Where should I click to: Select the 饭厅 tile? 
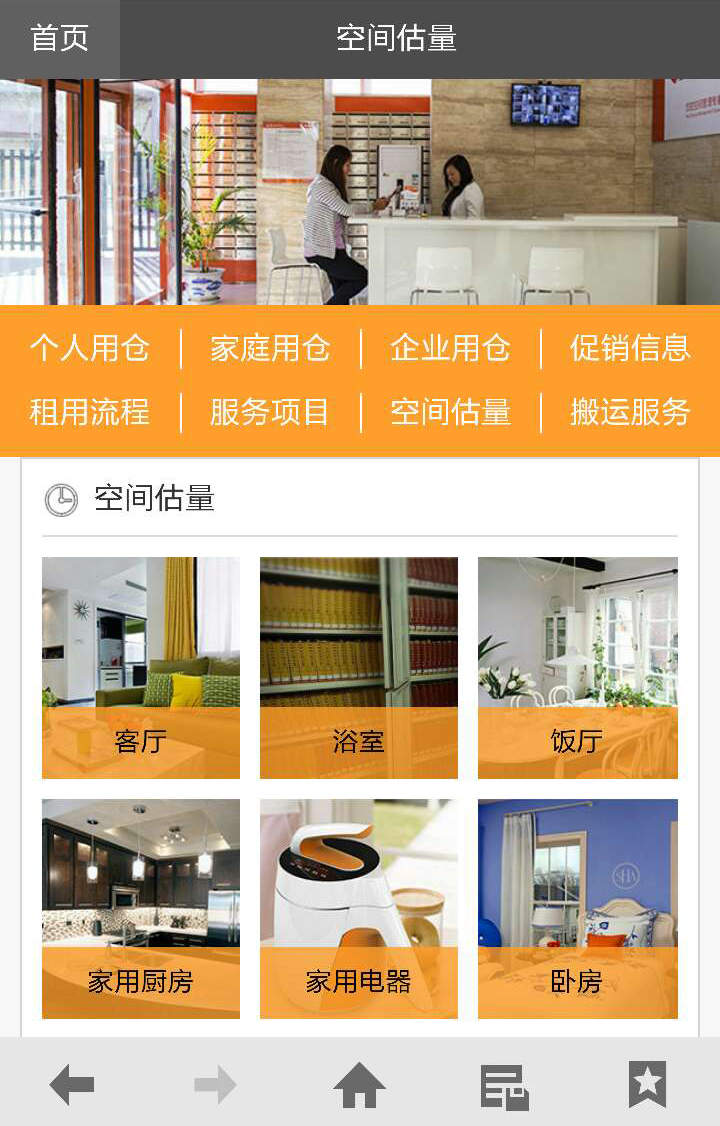tap(577, 668)
